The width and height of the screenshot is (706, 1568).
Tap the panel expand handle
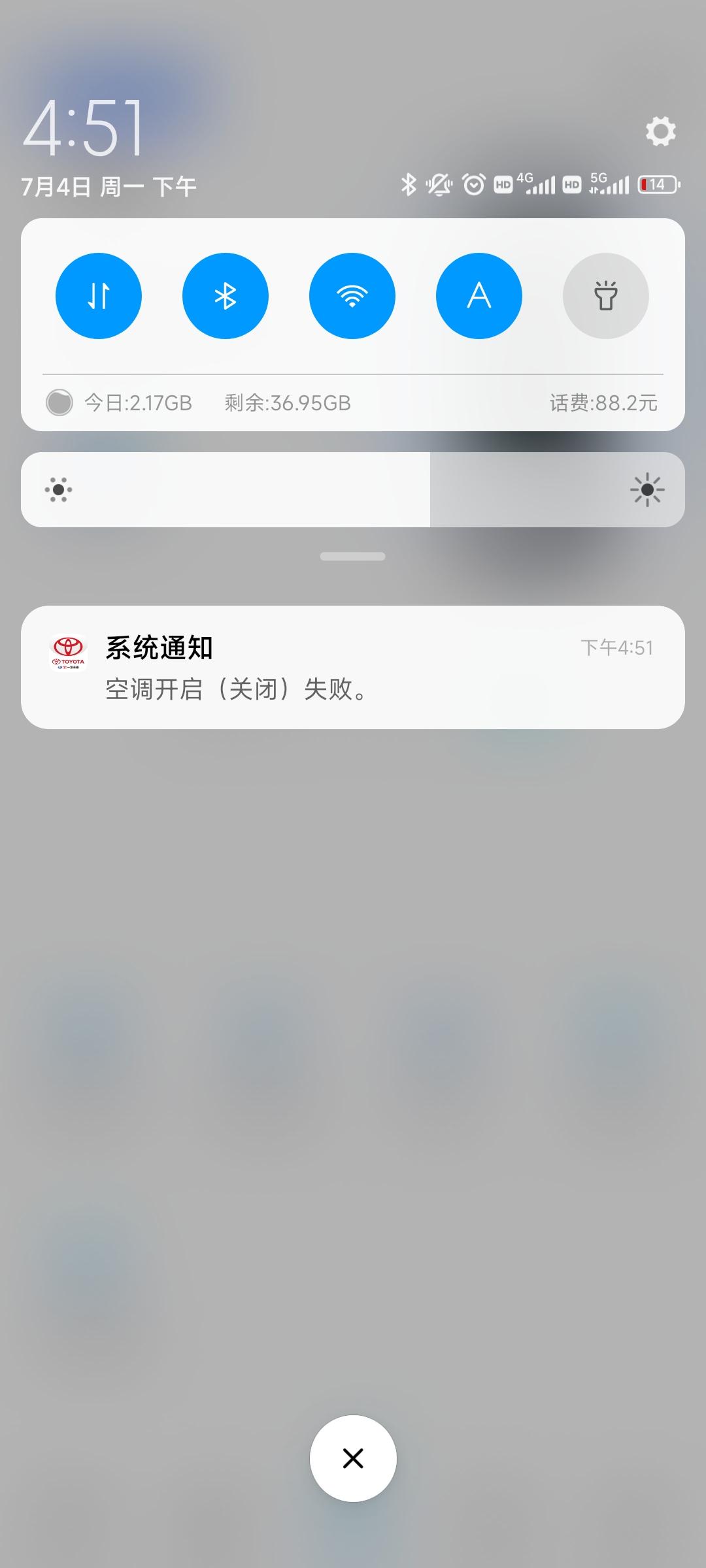pyautogui.click(x=353, y=557)
